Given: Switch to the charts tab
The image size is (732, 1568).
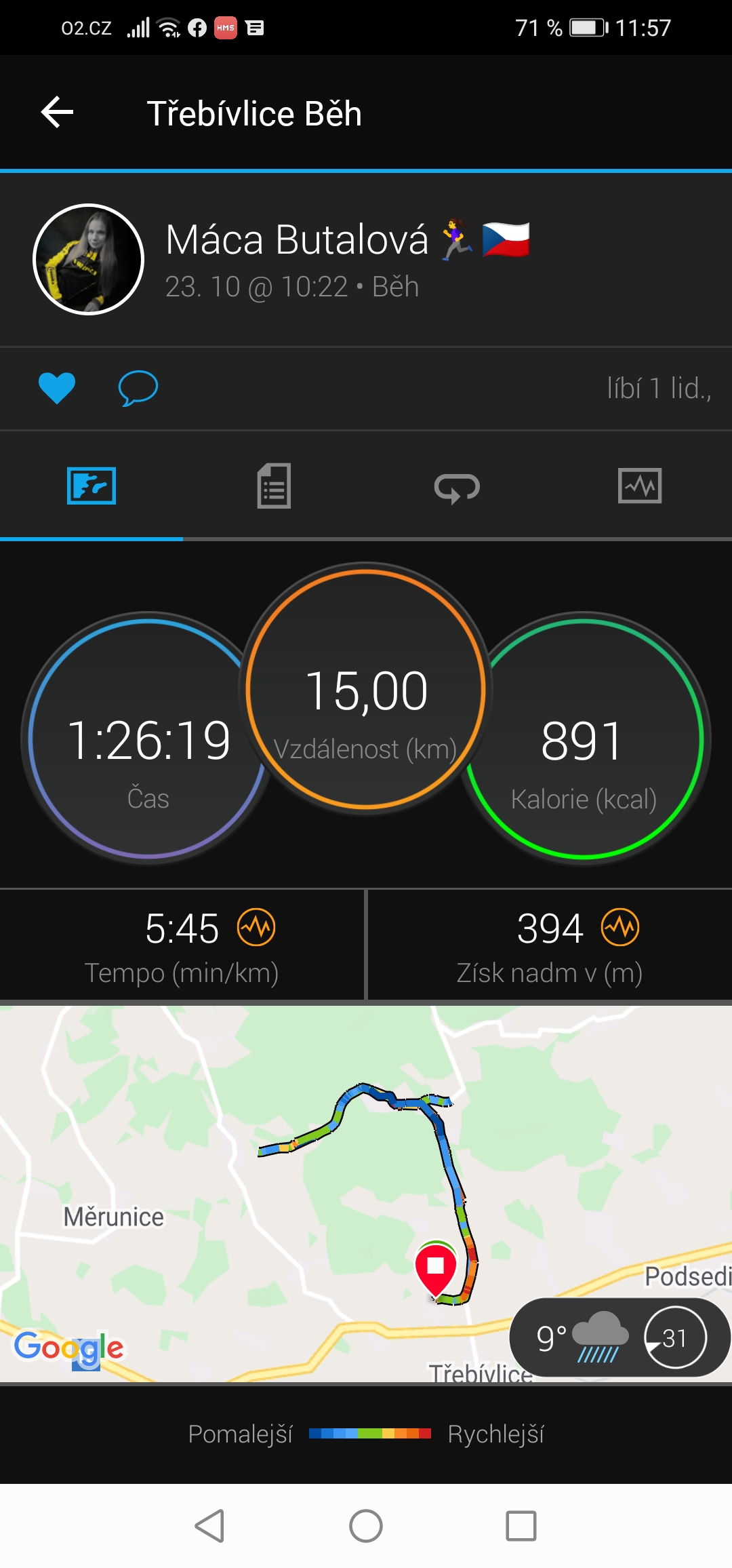Looking at the screenshot, I should pyautogui.click(x=640, y=486).
